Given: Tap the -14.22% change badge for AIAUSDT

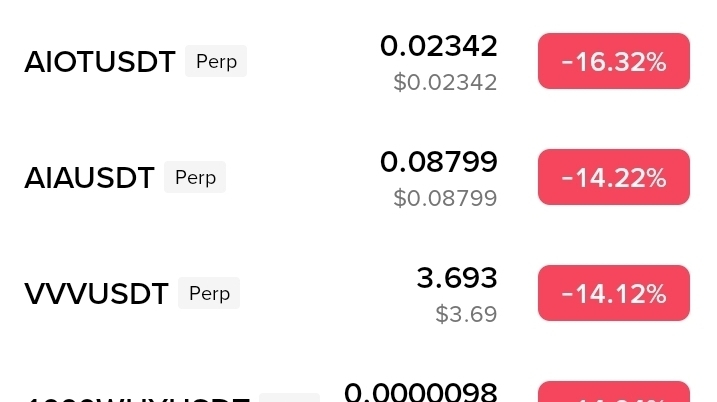Looking at the screenshot, I should point(613,178).
